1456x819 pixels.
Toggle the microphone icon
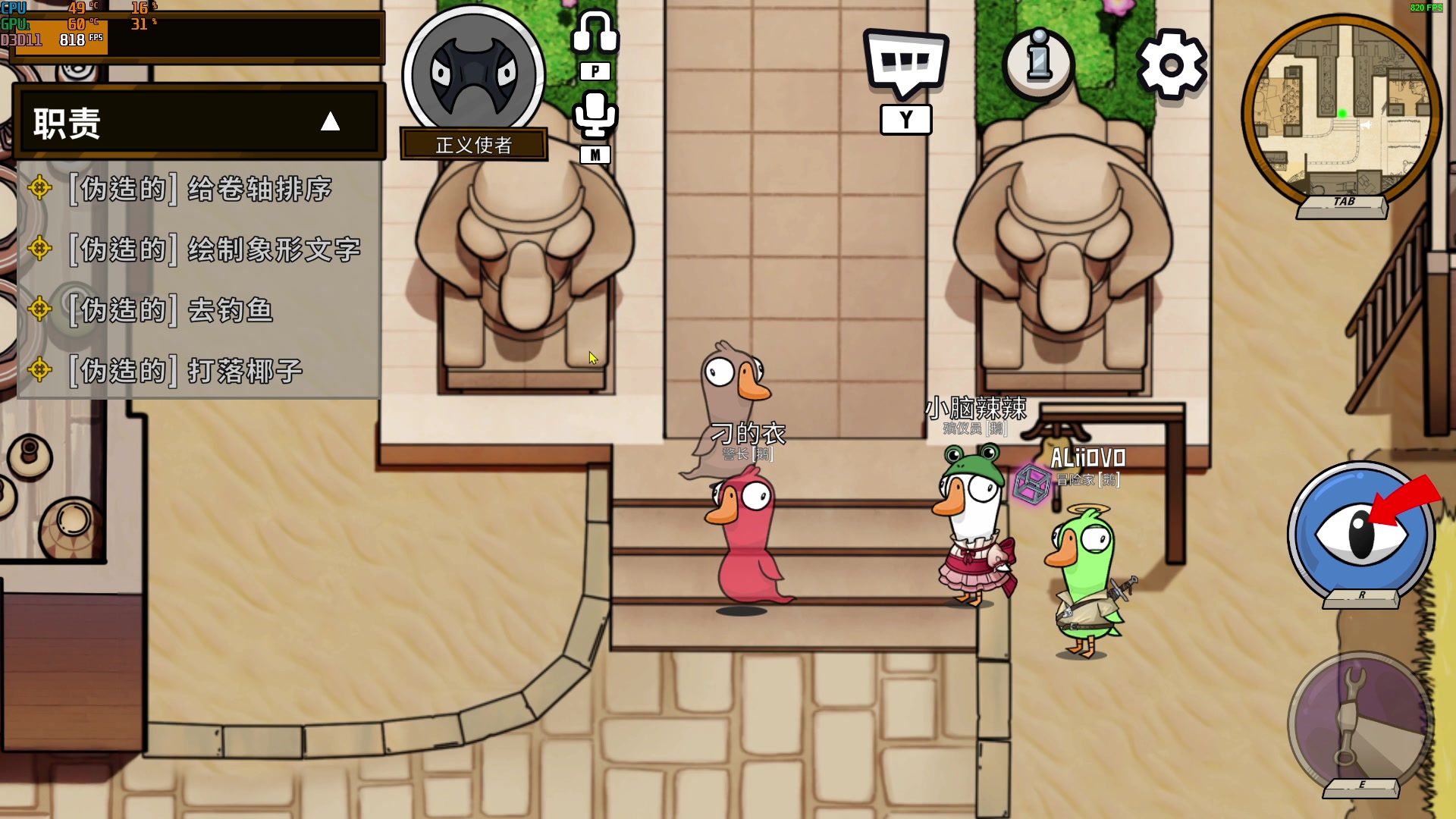coord(595,115)
